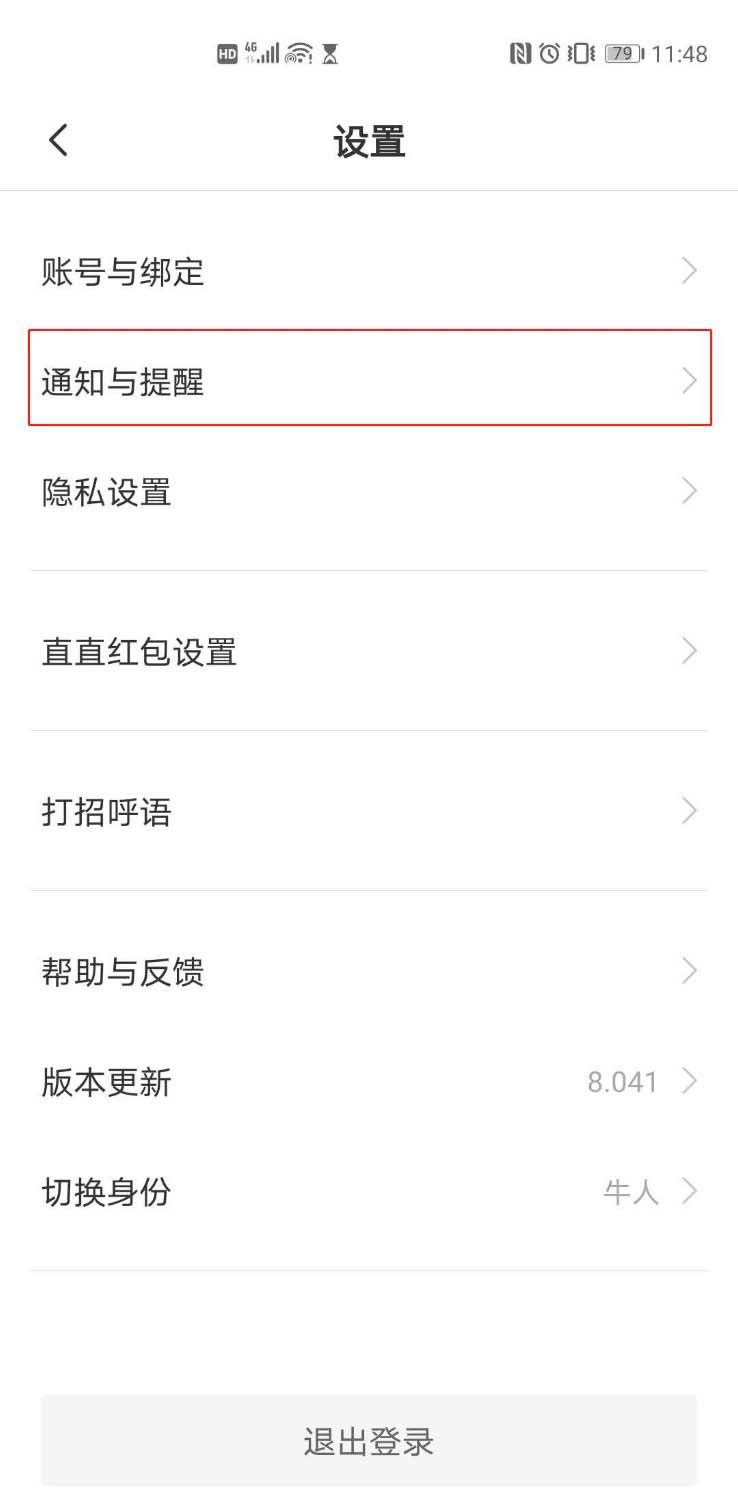Tap 退出登录 to log out
This screenshot has height=1500, width=738.
click(369, 1440)
